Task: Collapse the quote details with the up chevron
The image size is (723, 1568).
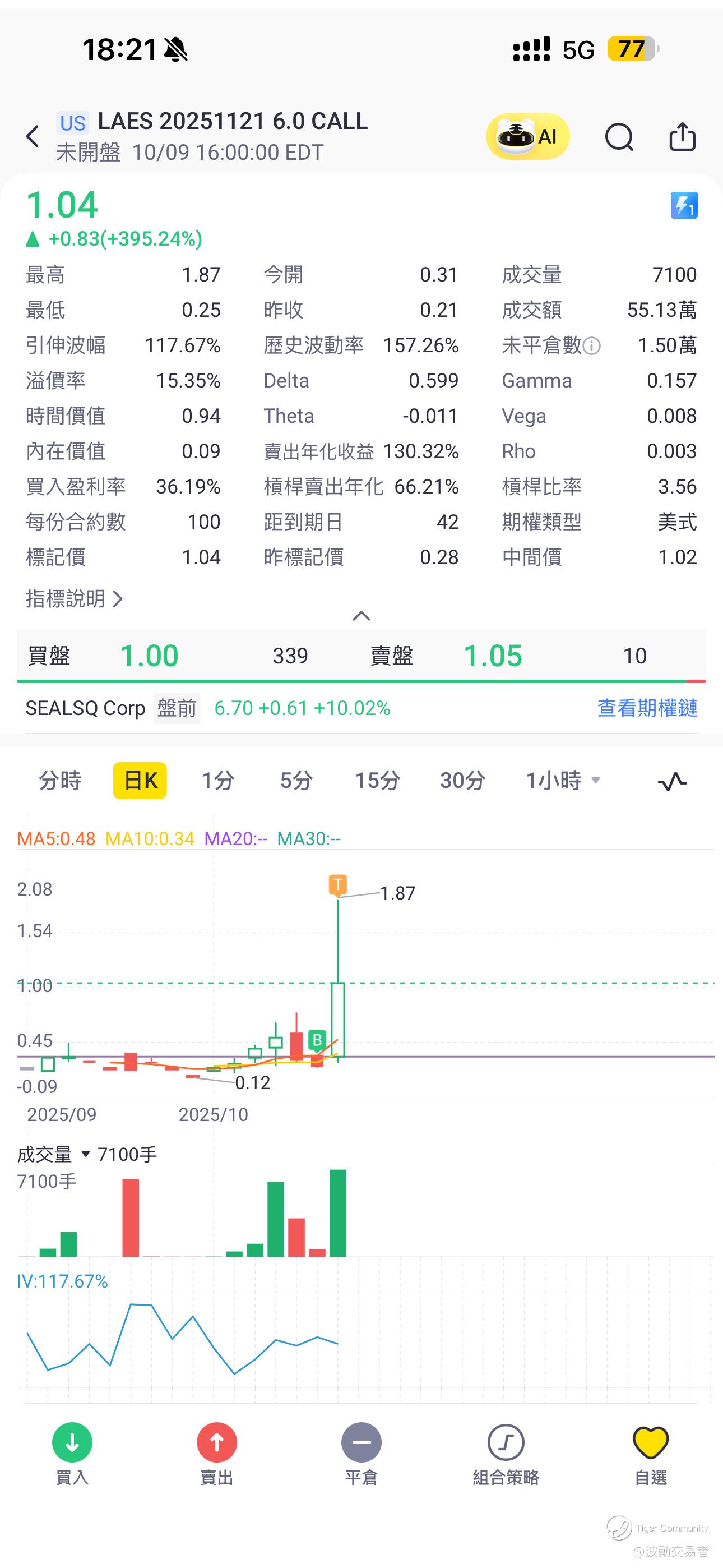Action: pos(361,616)
